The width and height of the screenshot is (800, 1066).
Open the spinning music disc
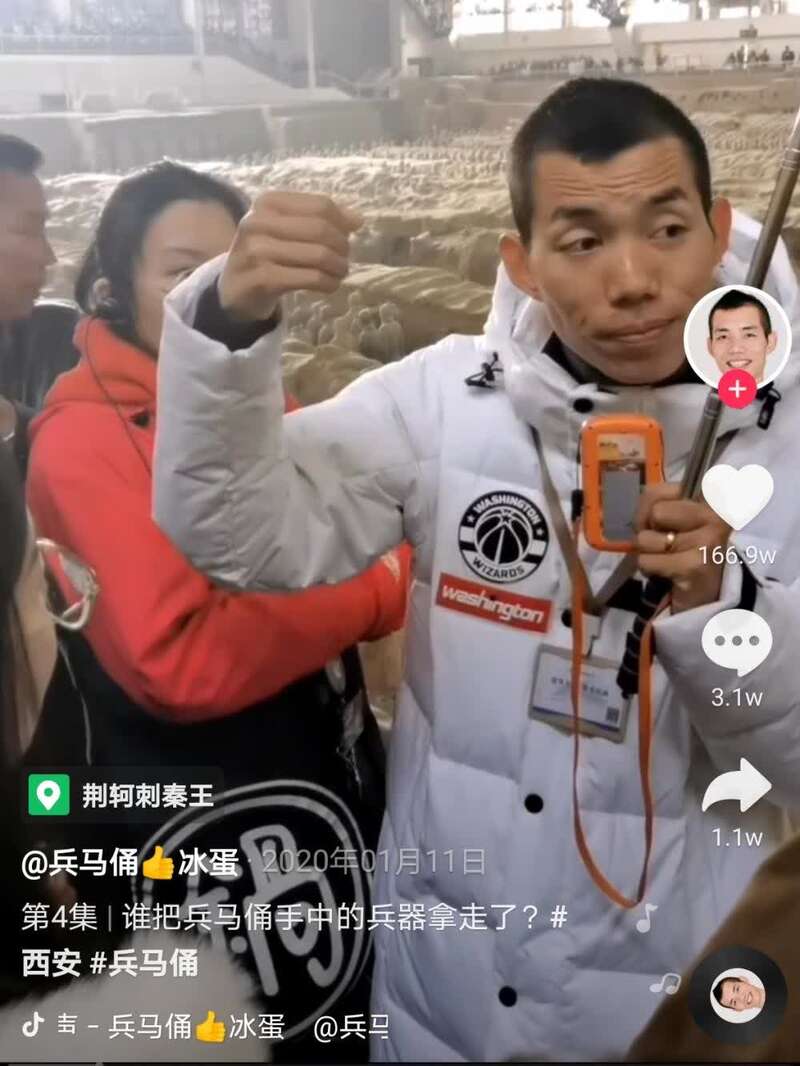(x=737, y=996)
